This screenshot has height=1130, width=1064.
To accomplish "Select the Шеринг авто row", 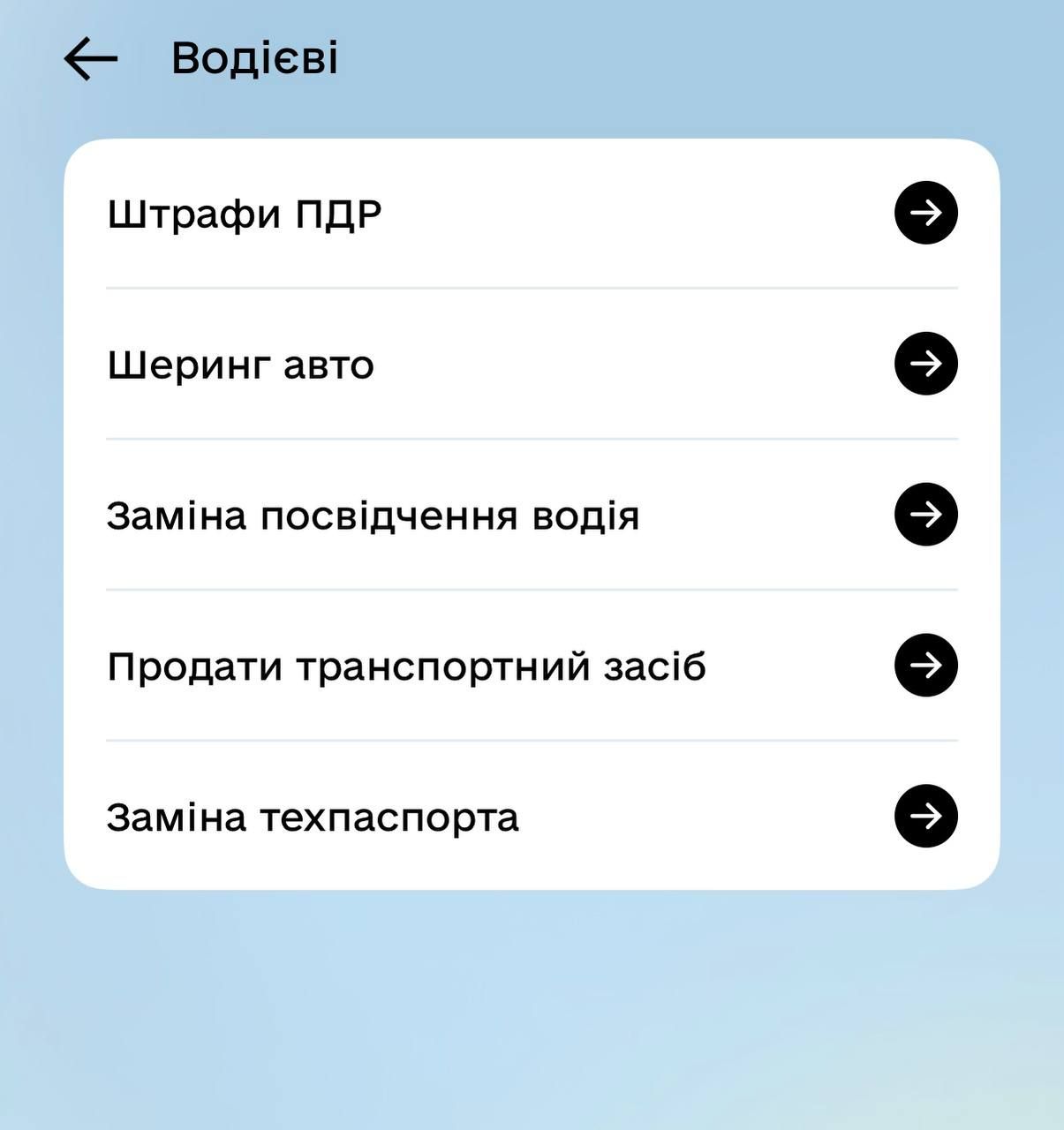I will [532, 364].
